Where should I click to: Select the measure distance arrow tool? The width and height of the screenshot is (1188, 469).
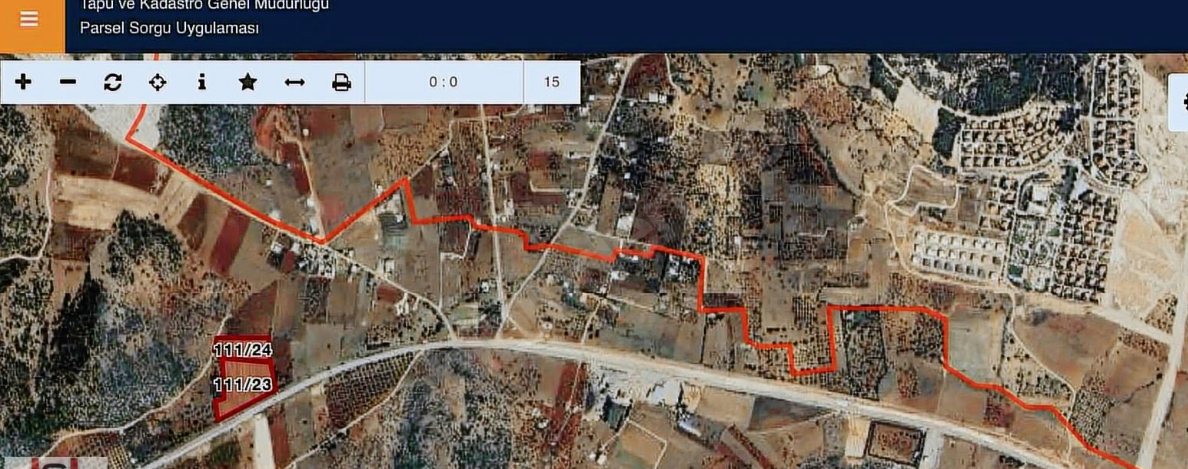click(294, 82)
